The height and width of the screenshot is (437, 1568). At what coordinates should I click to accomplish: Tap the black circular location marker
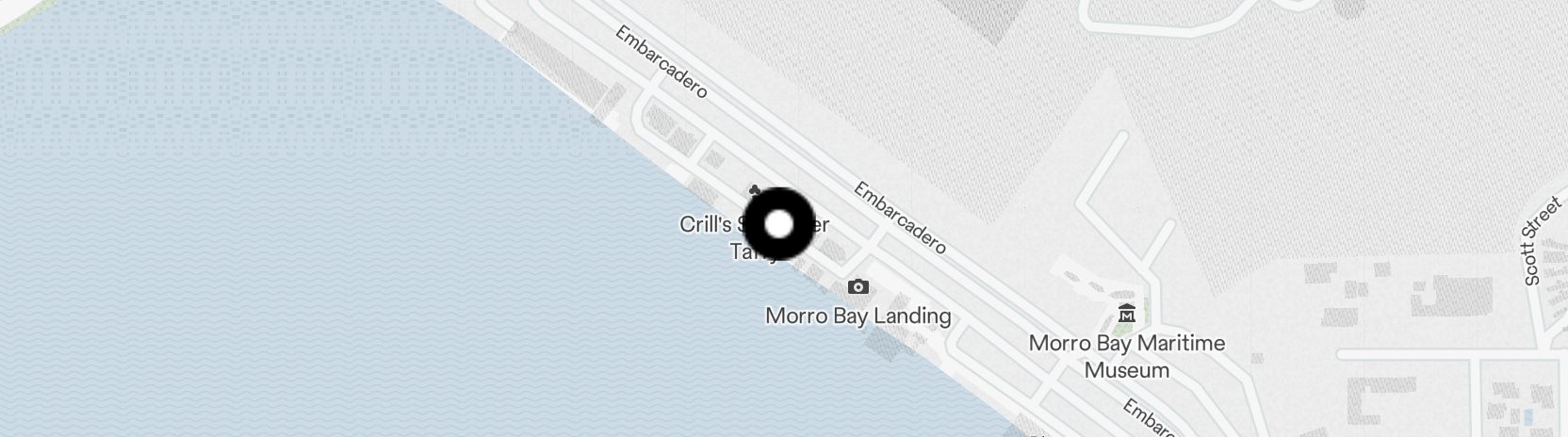click(779, 224)
